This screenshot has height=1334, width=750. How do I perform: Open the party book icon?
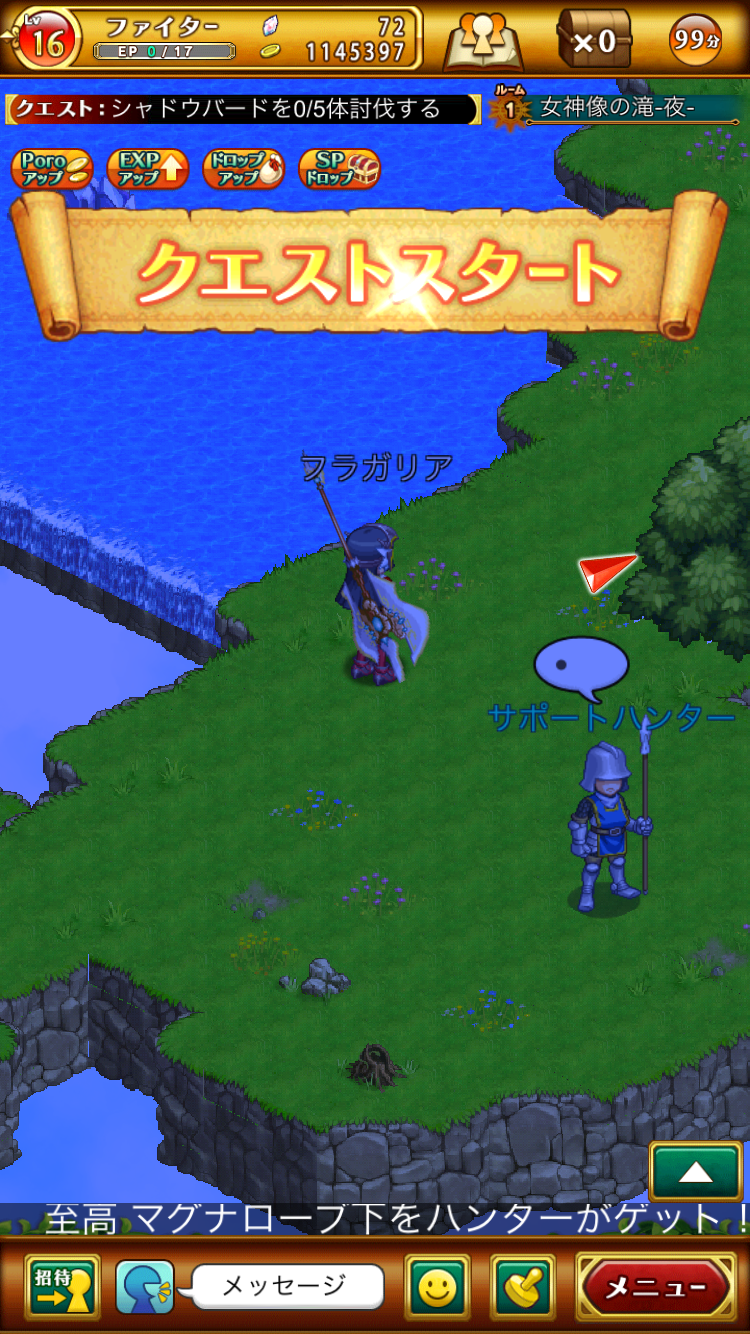[x=483, y=41]
